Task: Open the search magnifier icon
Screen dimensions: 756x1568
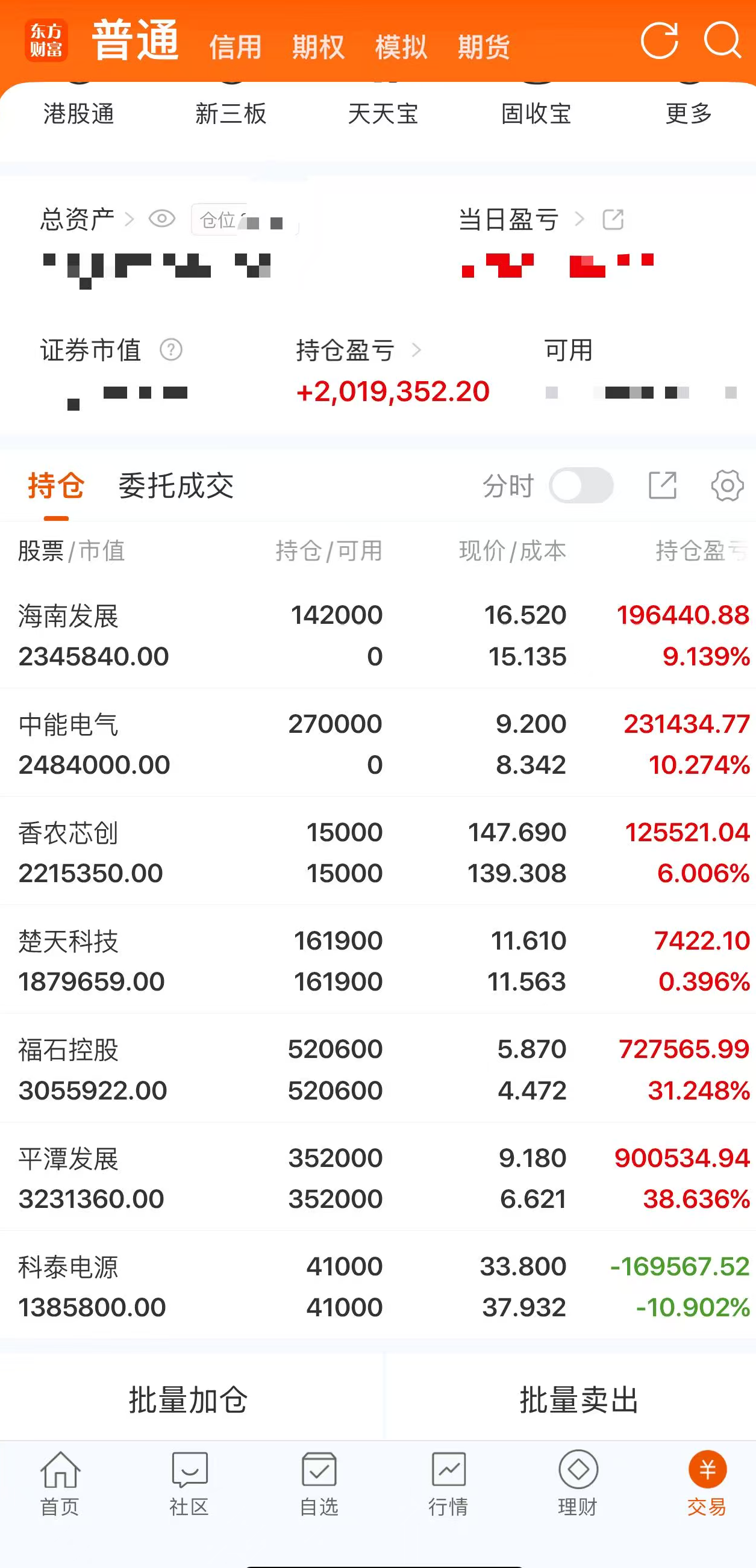Action: point(722,40)
